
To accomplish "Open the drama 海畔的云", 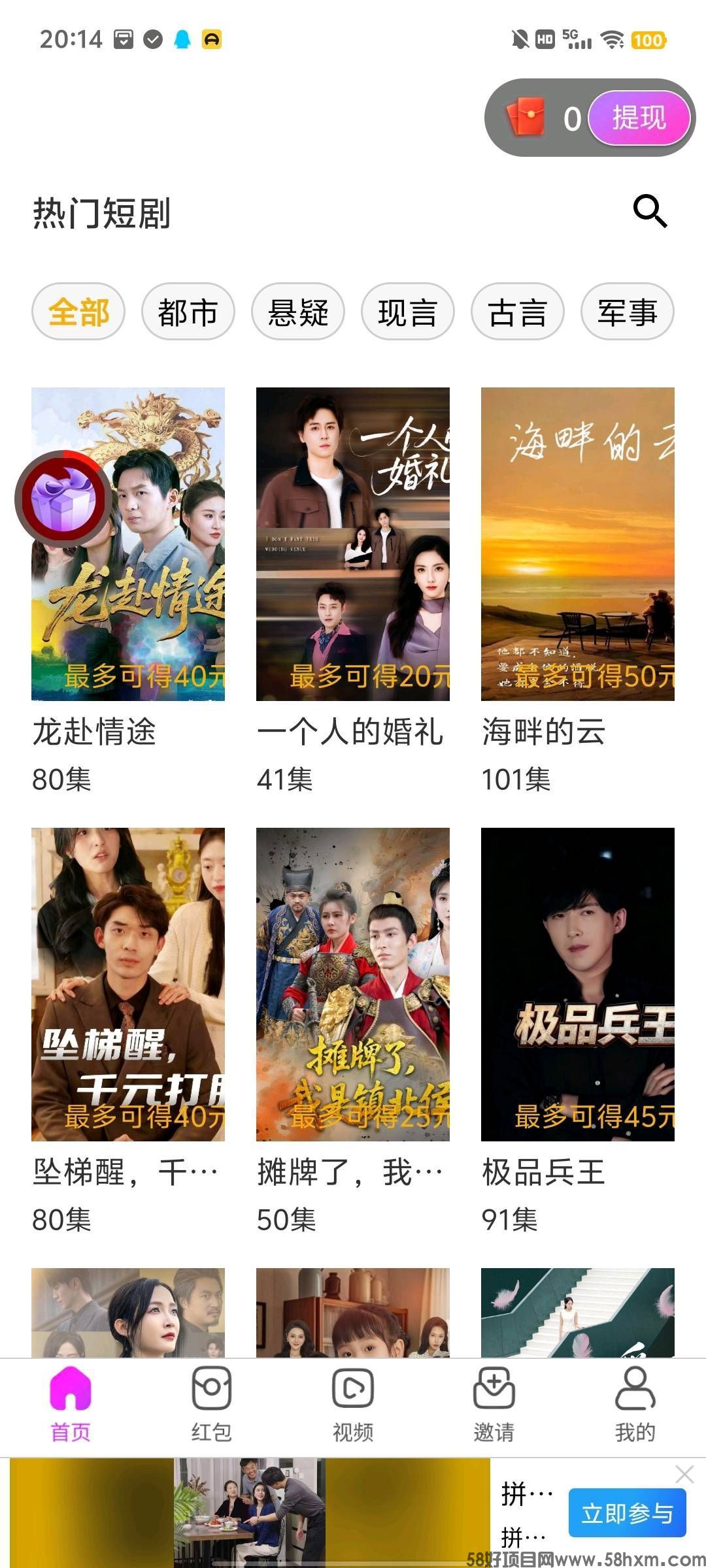I will click(578, 544).
